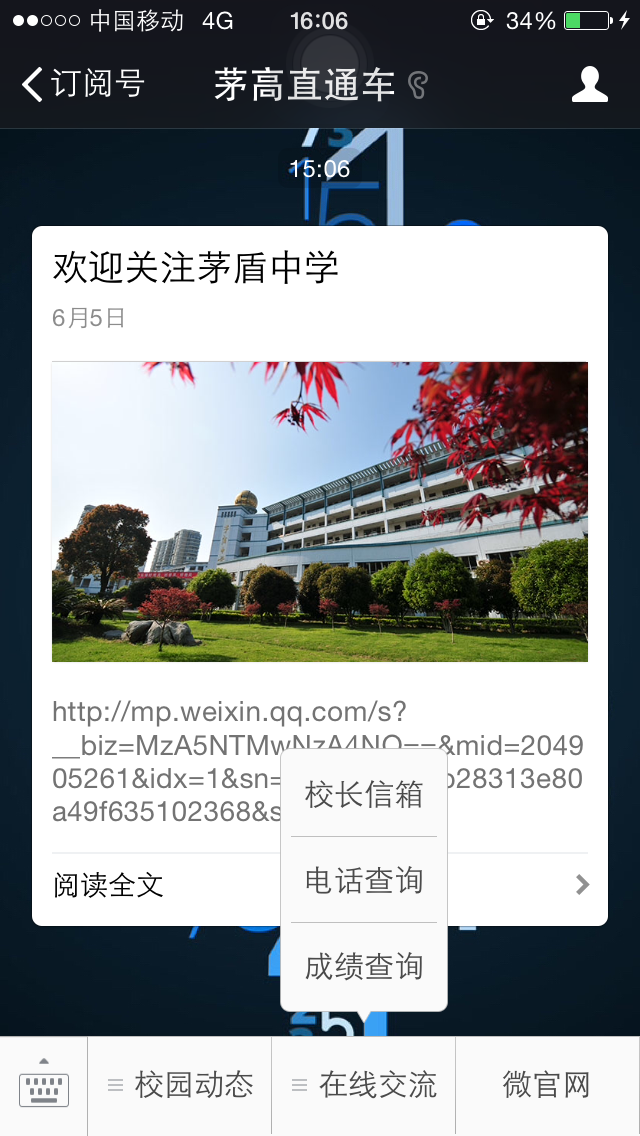The height and width of the screenshot is (1136, 640).
Task: Open the account profile icon
Action: coord(589,85)
